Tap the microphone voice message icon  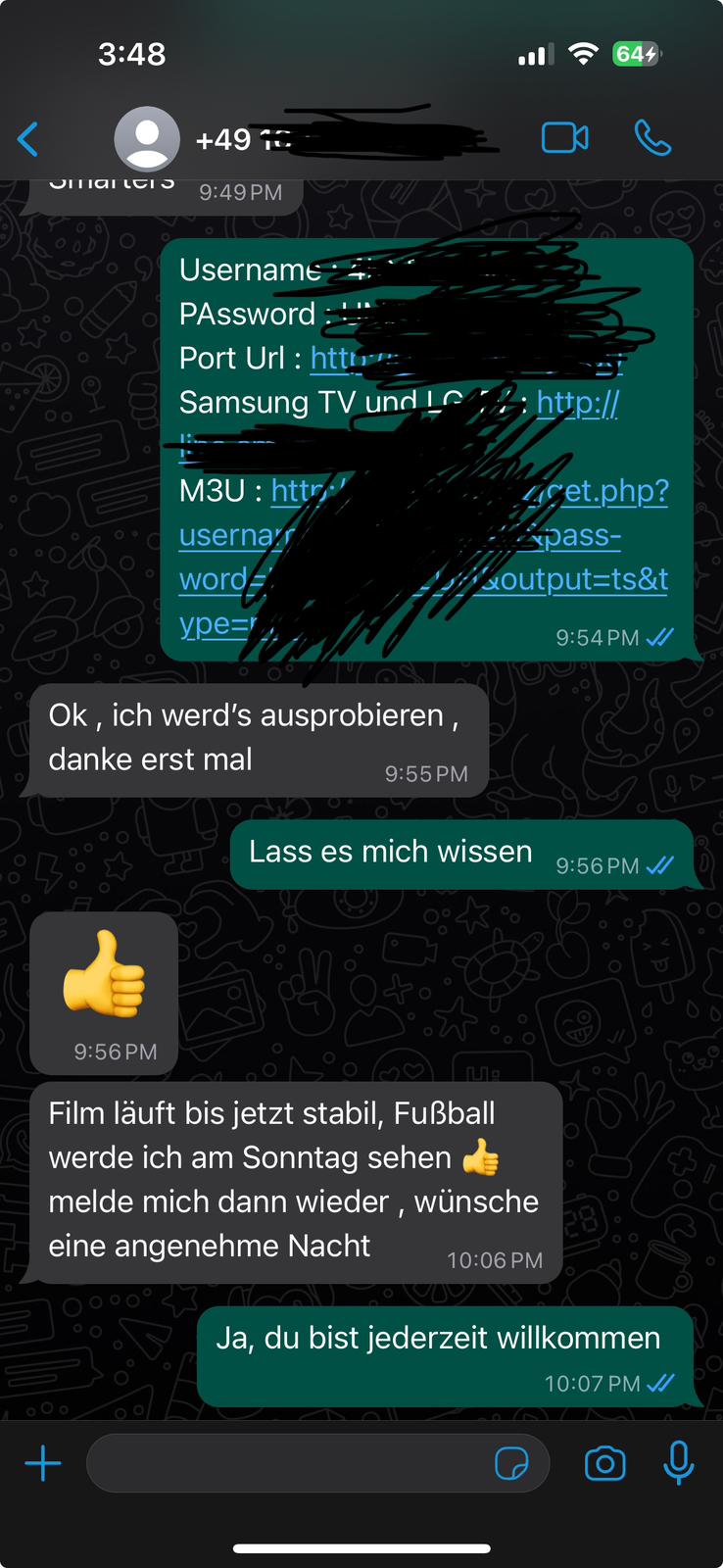point(678,1464)
